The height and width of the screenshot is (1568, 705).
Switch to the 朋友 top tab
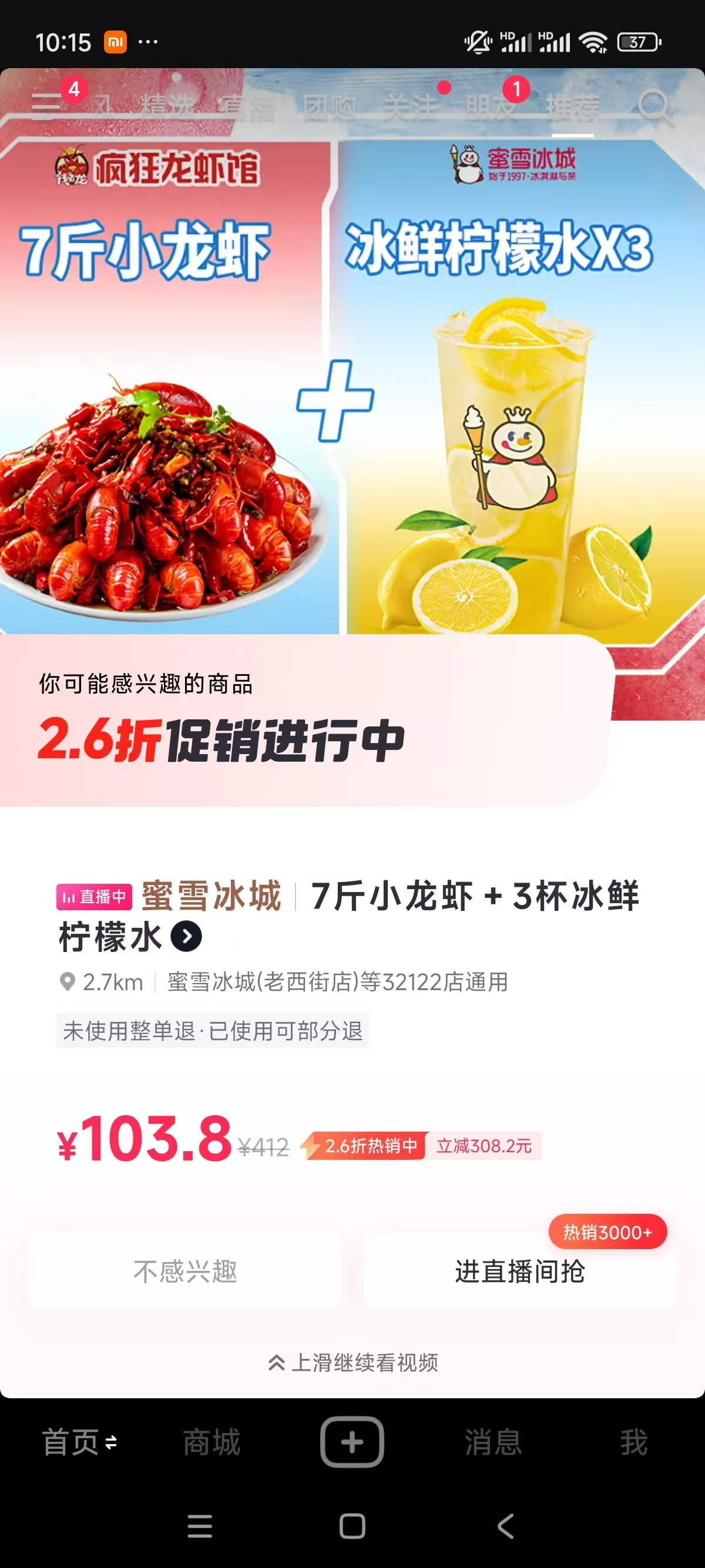coord(491,107)
